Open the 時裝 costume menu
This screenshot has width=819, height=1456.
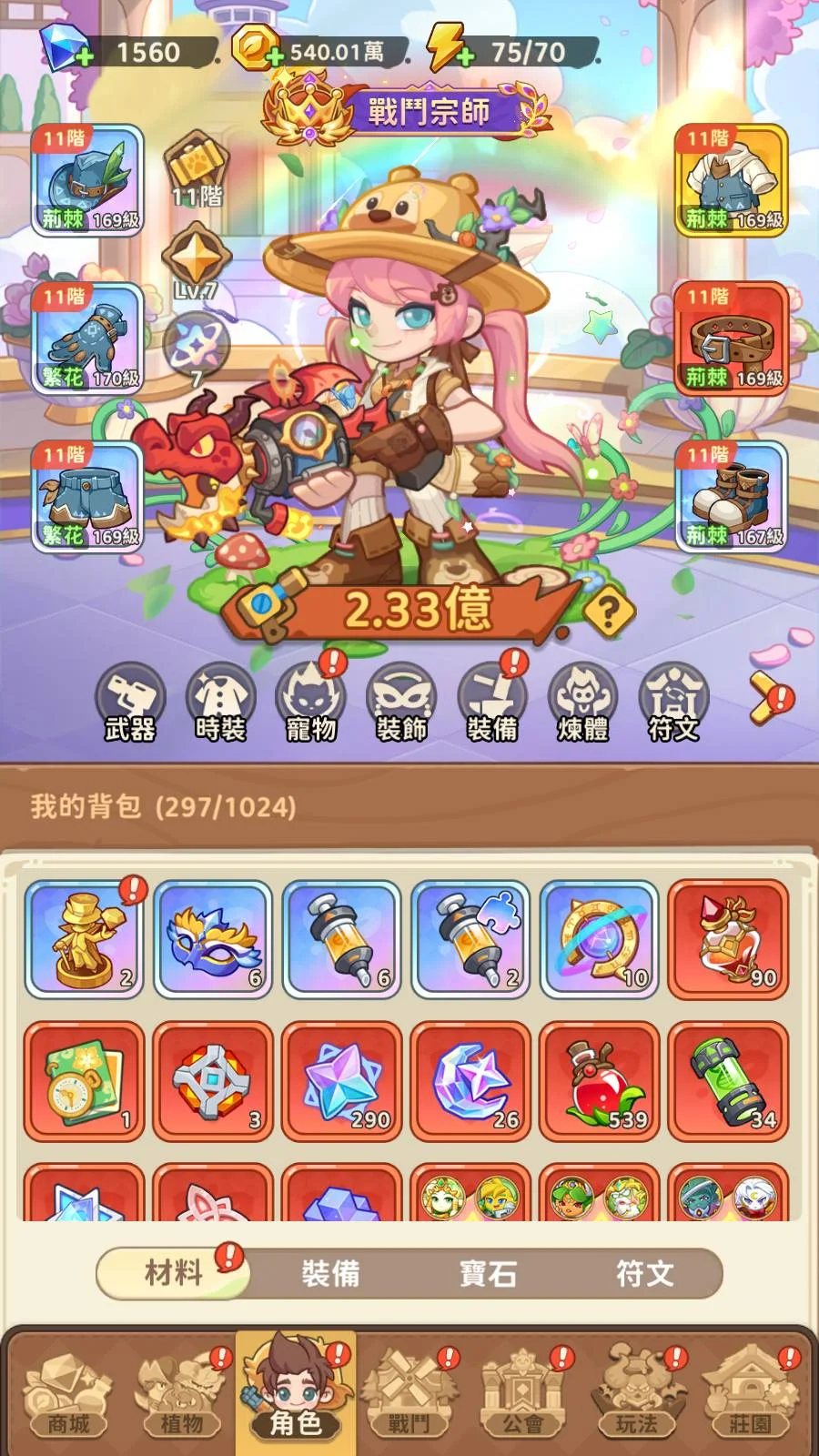[220, 703]
